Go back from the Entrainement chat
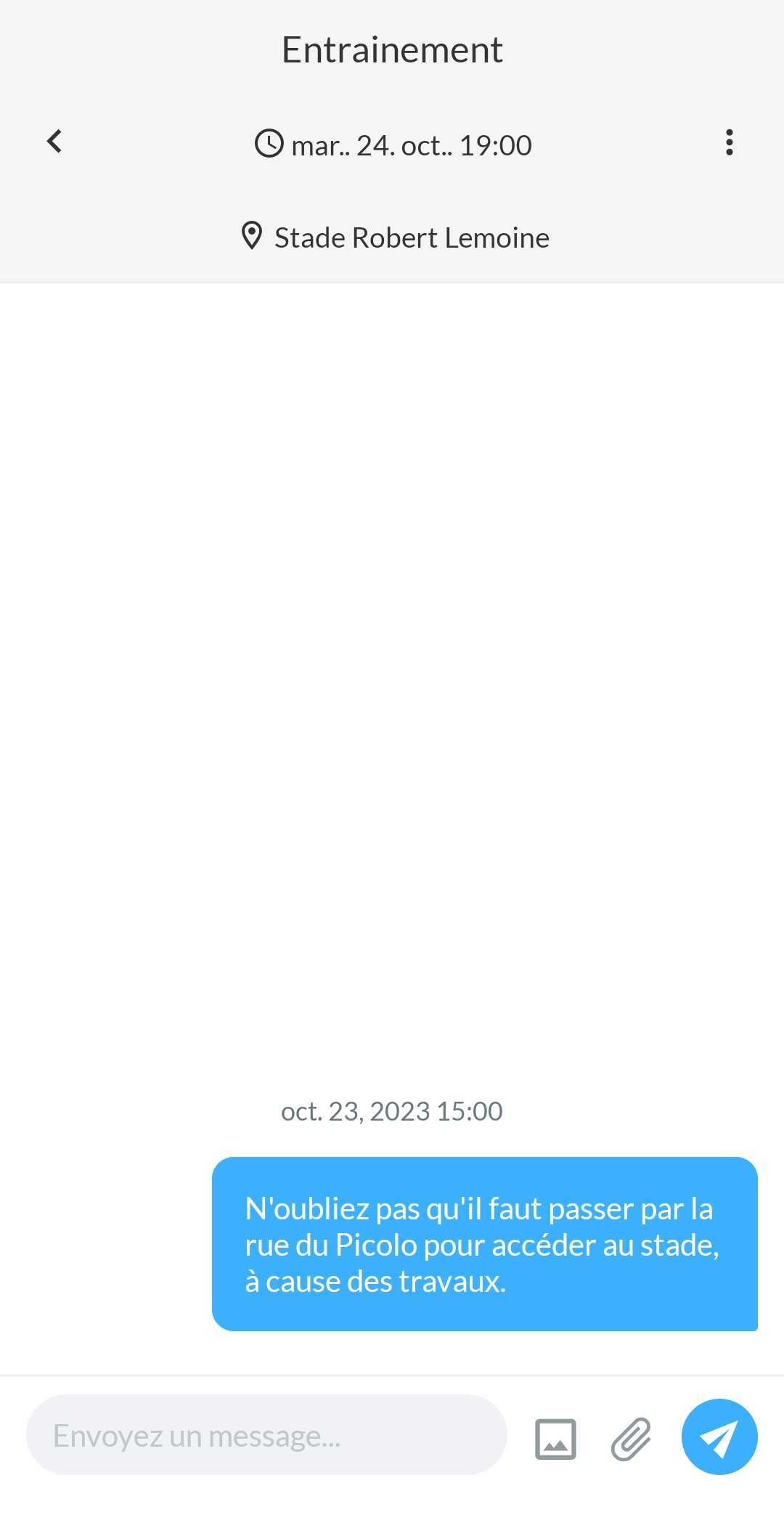784x1536 pixels. click(x=54, y=142)
